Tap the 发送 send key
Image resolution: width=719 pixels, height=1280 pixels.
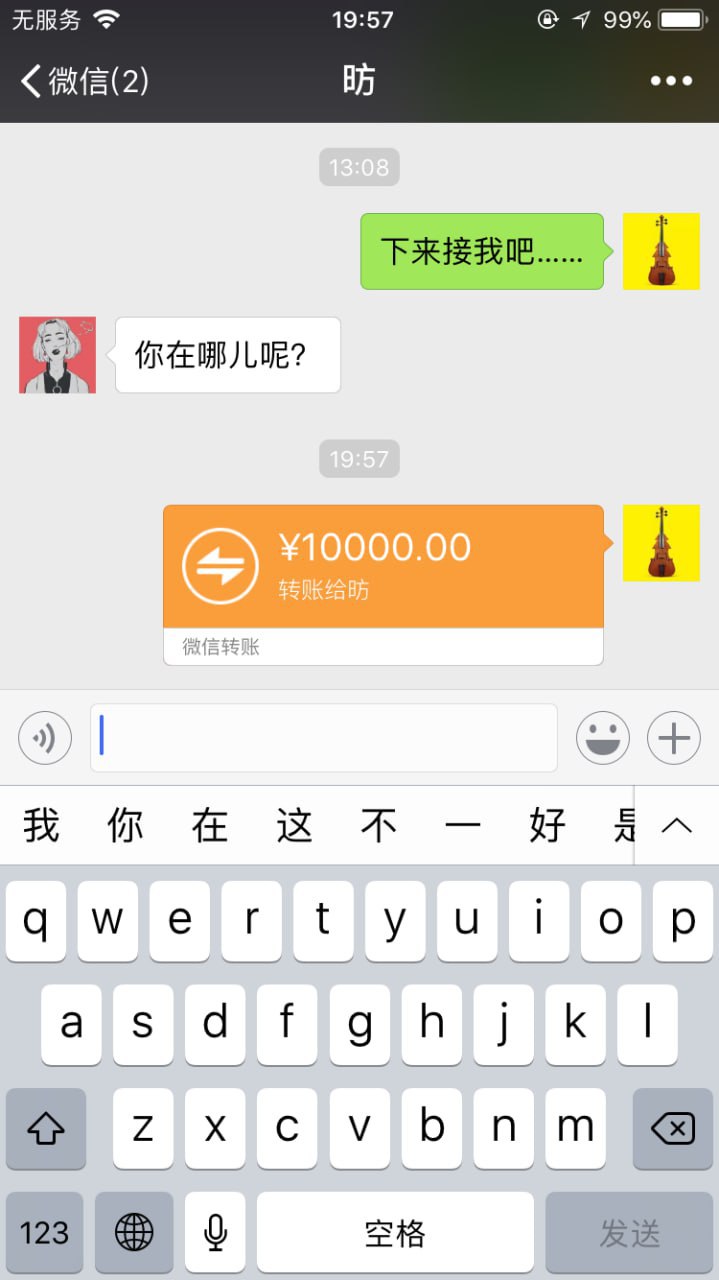629,1232
